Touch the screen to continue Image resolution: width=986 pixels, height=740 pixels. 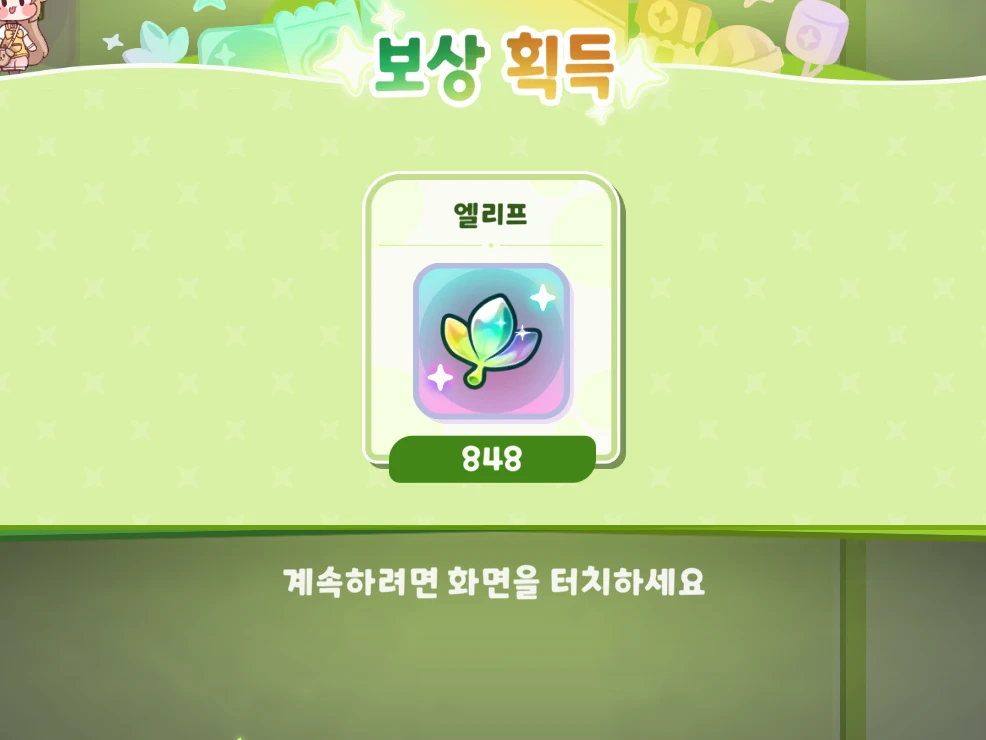point(493,581)
